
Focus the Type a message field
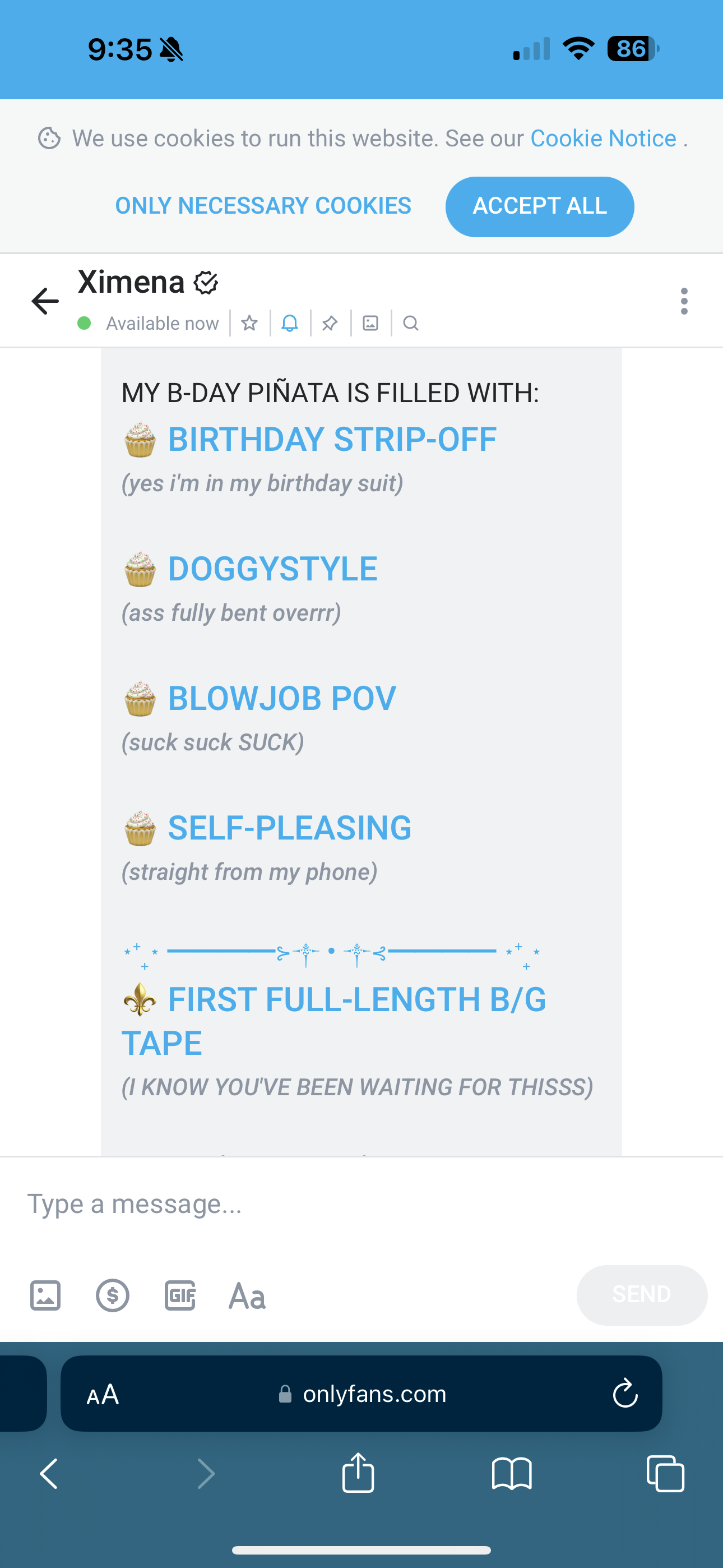click(361, 1204)
